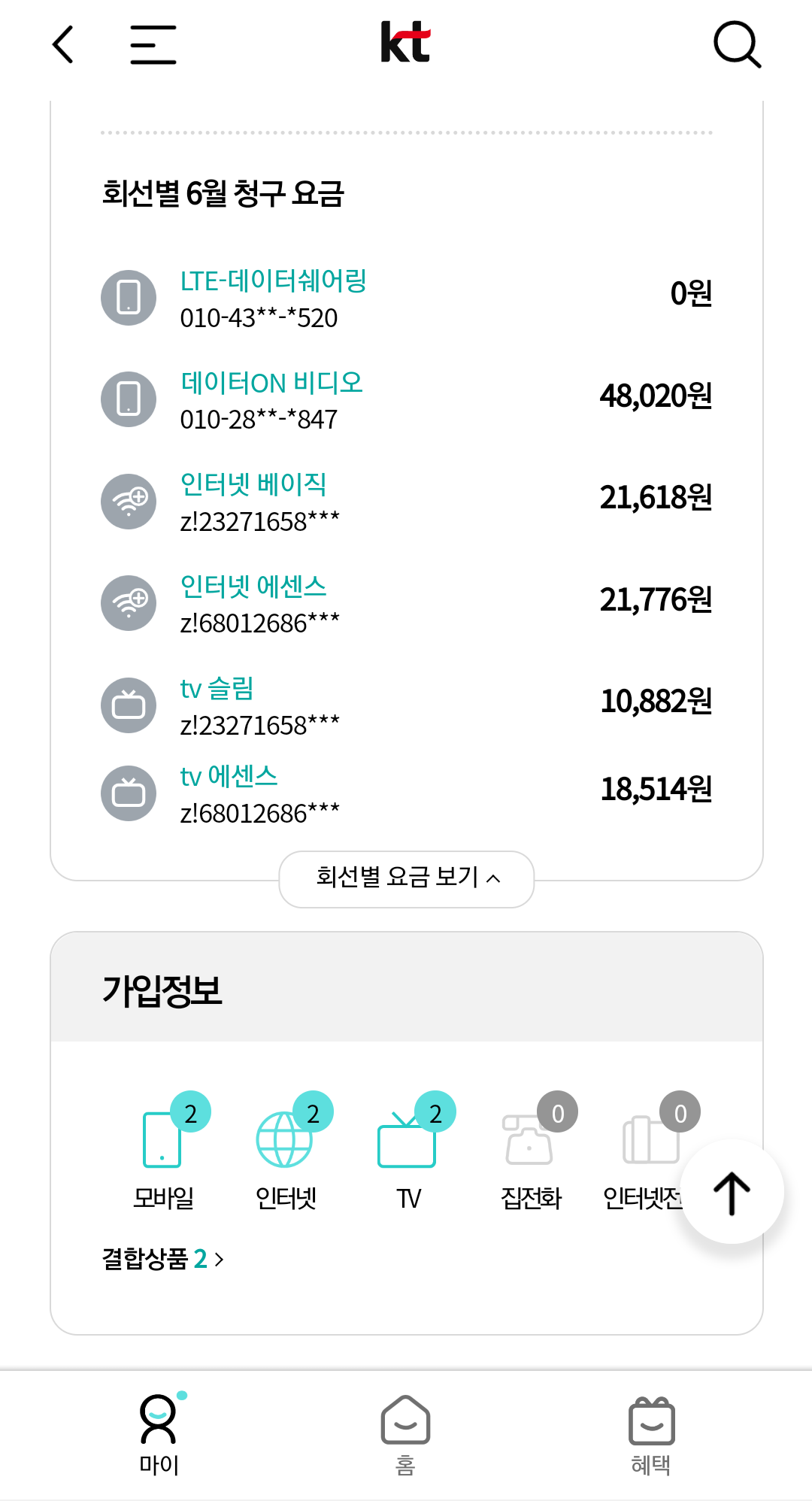The image size is (812, 1501).
Task: Select the internet icon beside 인터넷 베이직
Action: tap(128, 502)
